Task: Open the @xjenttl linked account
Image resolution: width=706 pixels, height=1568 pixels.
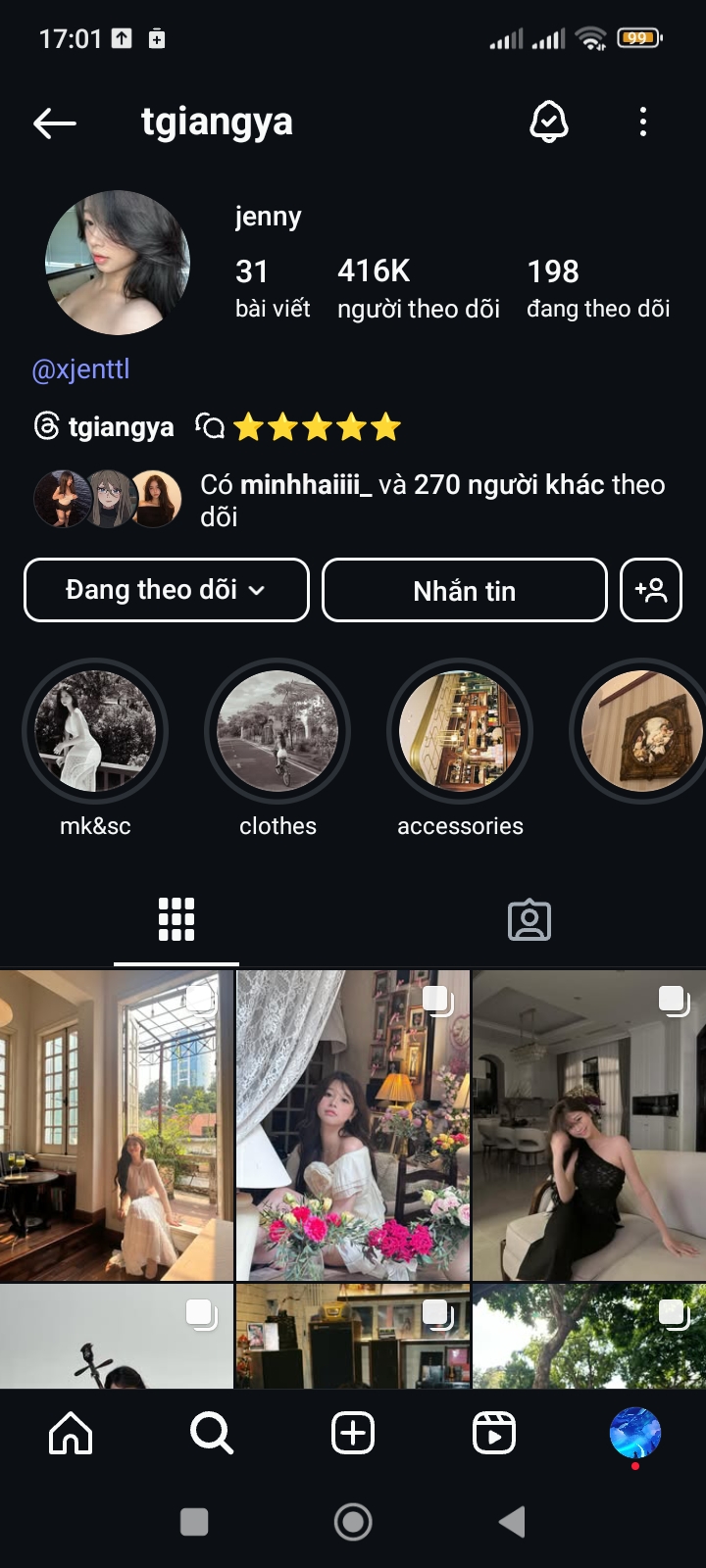Action: click(x=81, y=369)
